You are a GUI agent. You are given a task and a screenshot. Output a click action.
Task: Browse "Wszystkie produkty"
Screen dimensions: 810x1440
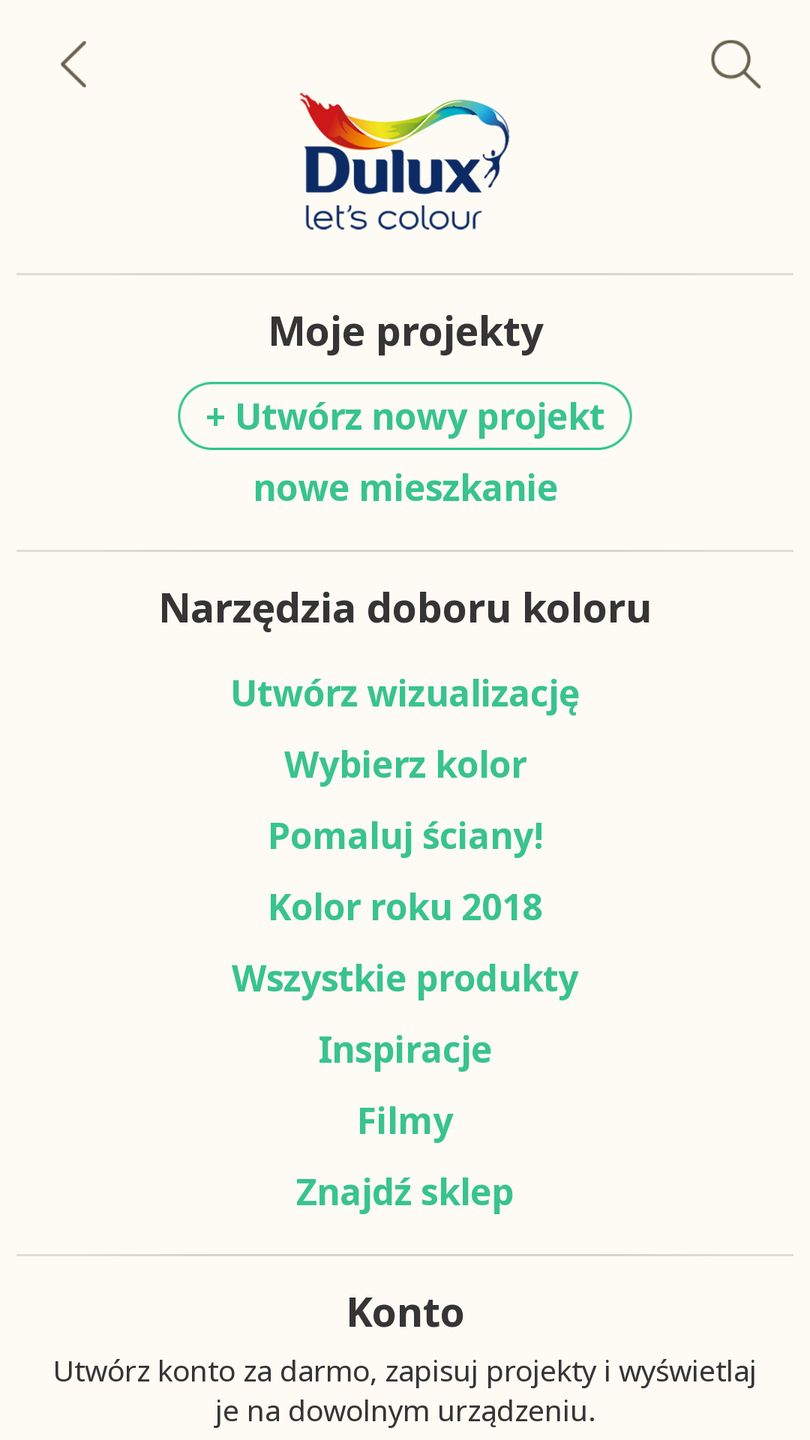click(x=405, y=978)
